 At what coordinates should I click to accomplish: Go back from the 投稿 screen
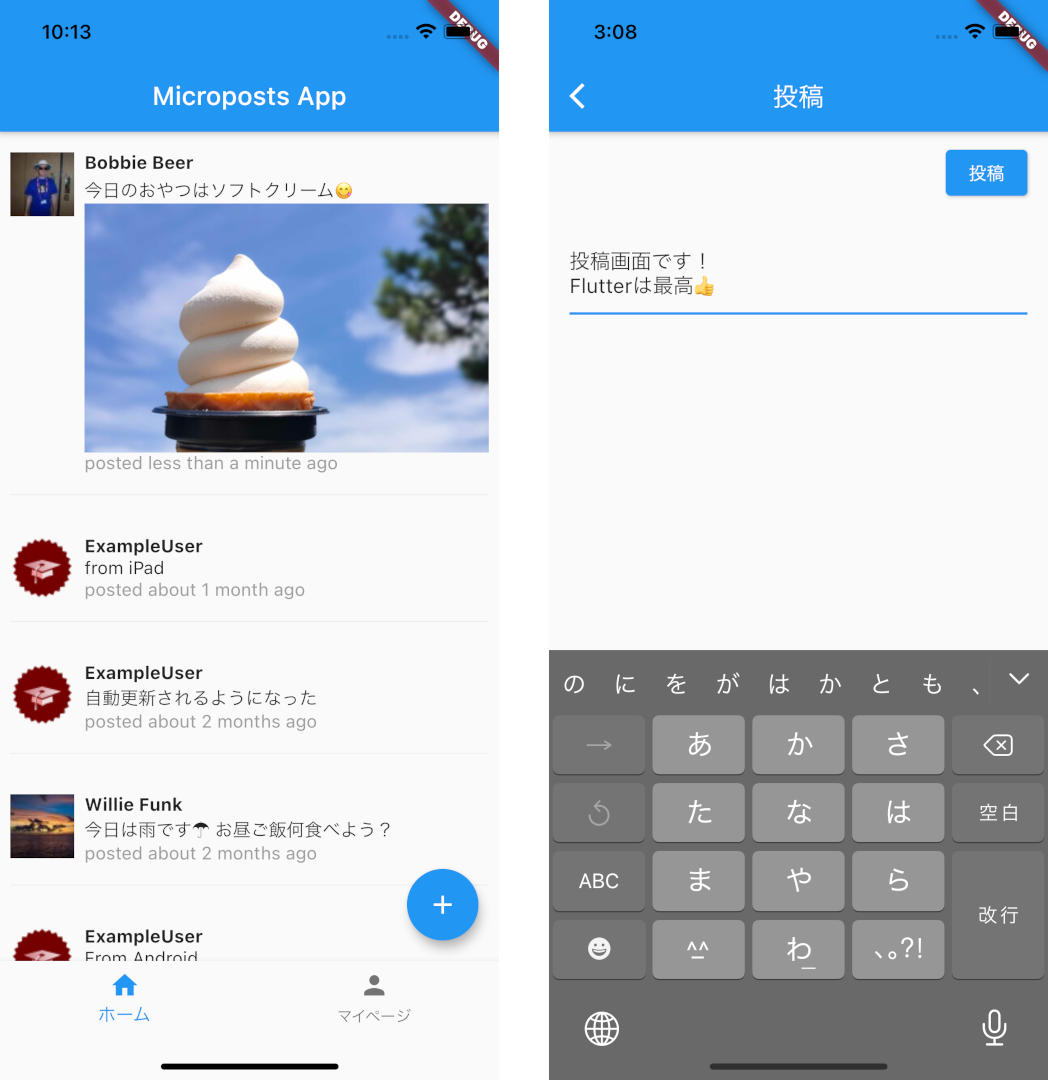[x=577, y=96]
